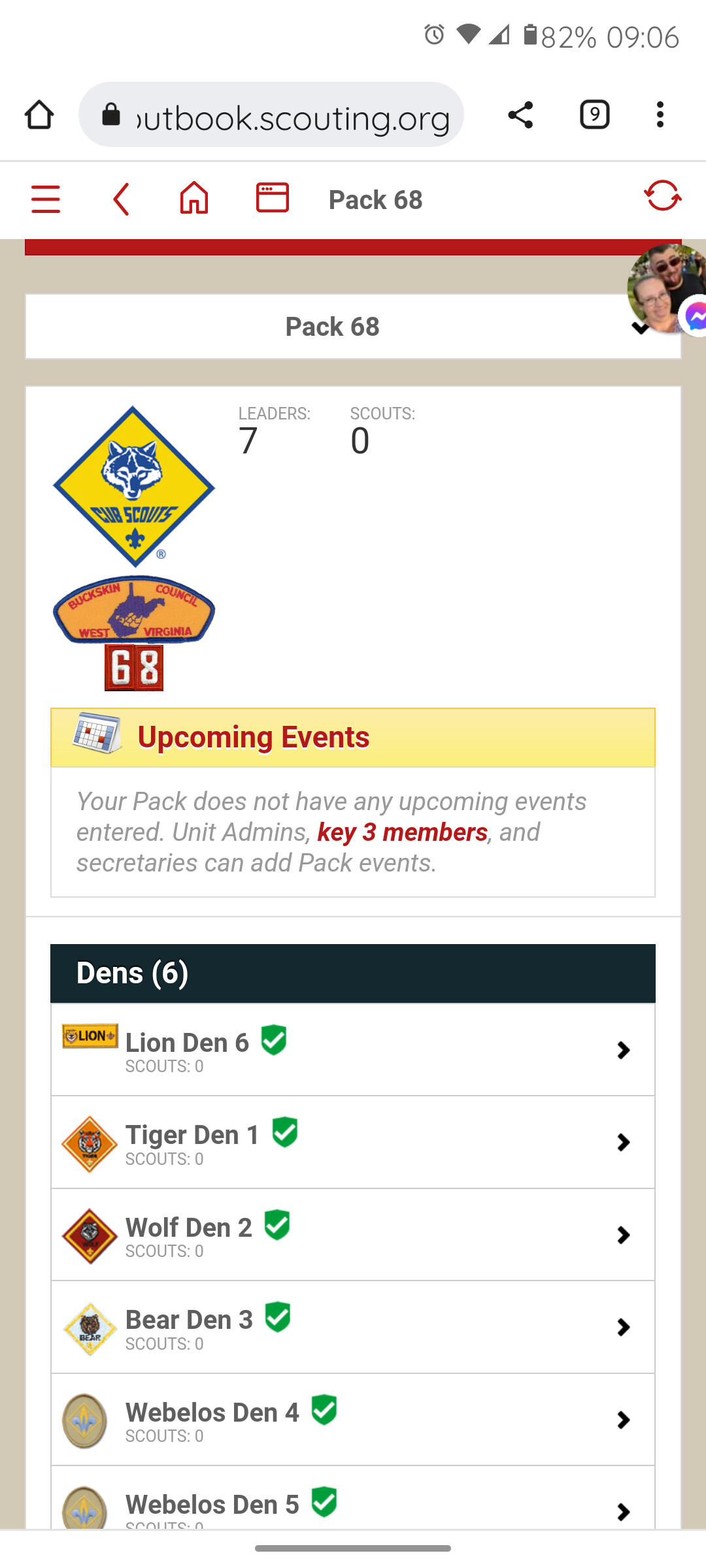The height and width of the screenshot is (1568, 706).
Task: Collapse the Pack 68 header via its chevron
Action: tap(640, 327)
